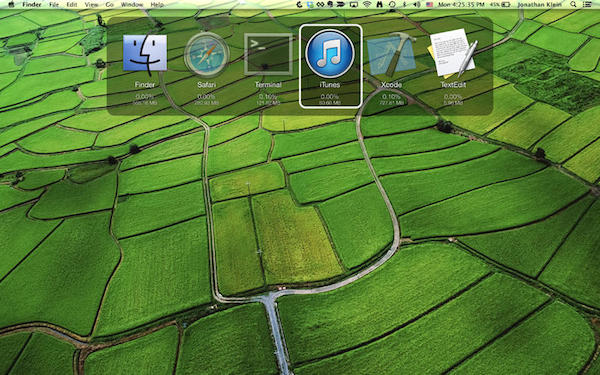Switch to the Finder app icon

coord(145,54)
